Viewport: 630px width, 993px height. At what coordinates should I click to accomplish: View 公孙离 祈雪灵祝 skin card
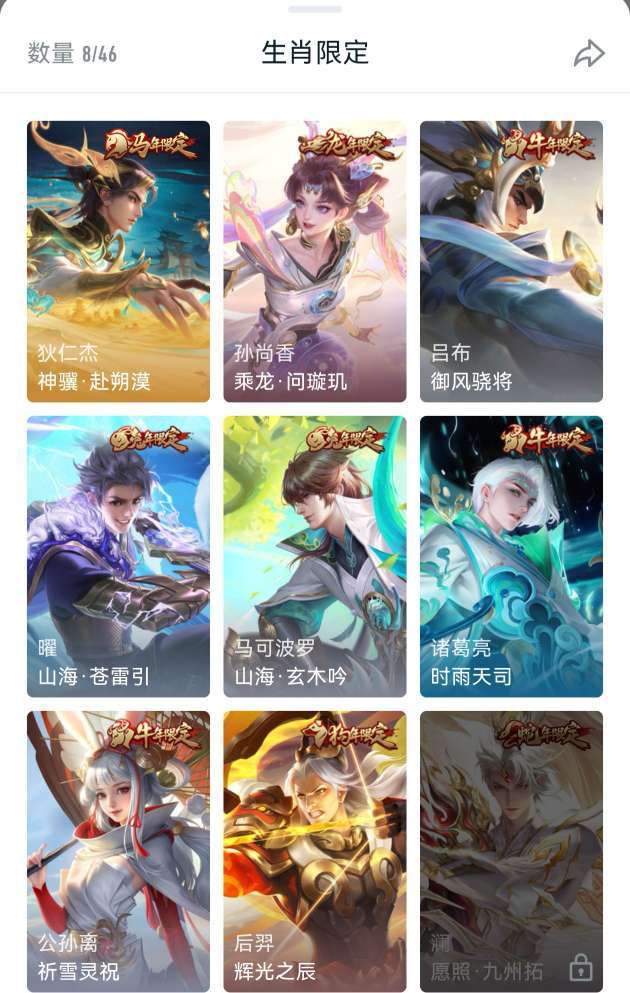[x=118, y=851]
